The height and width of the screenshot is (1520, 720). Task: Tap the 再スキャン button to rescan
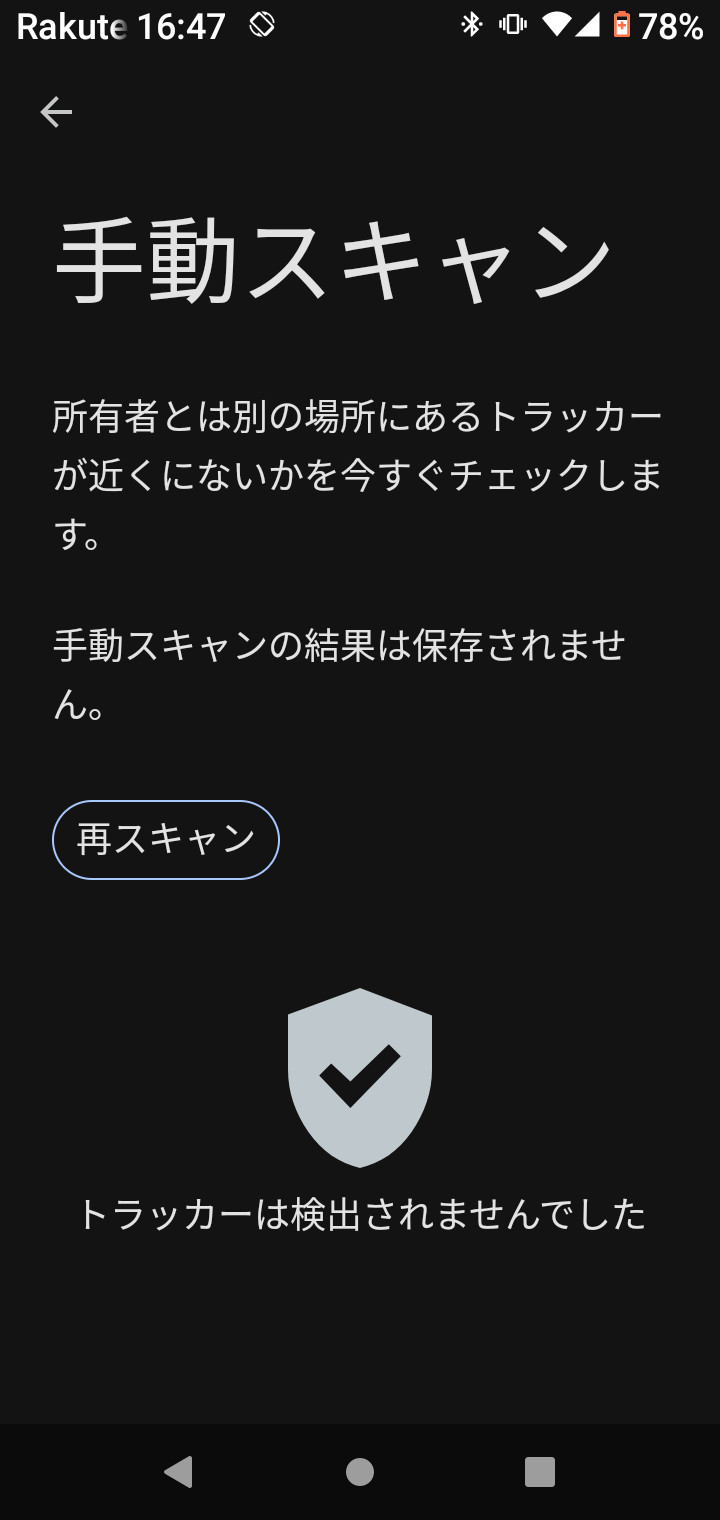pyautogui.click(x=166, y=840)
